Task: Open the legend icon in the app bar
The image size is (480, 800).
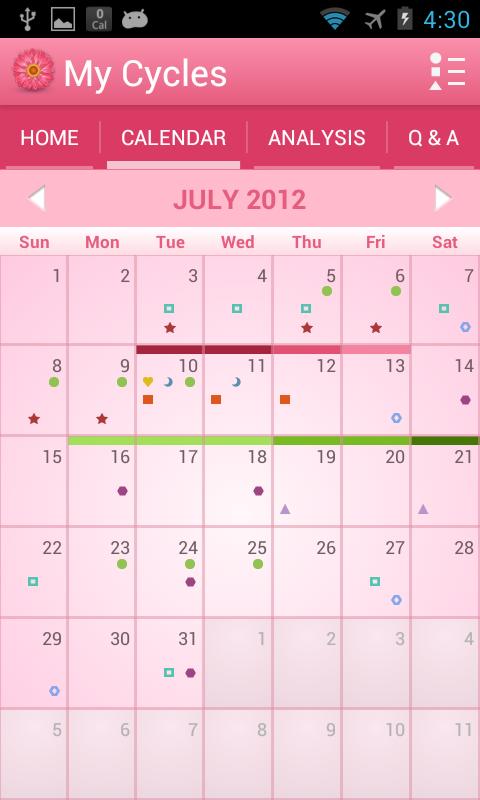Action: point(447,72)
